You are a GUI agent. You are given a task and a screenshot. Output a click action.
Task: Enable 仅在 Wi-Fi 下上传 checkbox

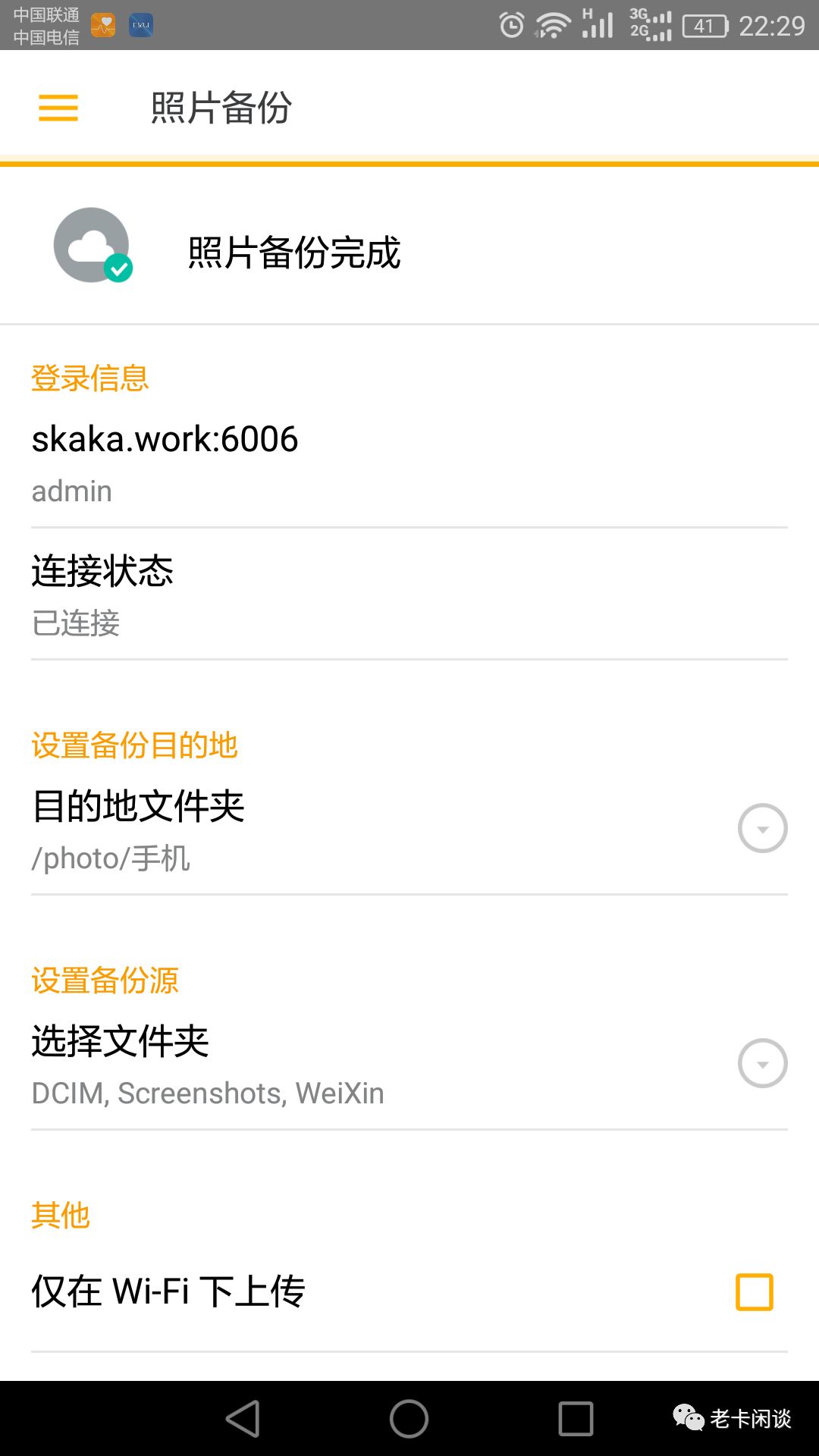point(755,1291)
